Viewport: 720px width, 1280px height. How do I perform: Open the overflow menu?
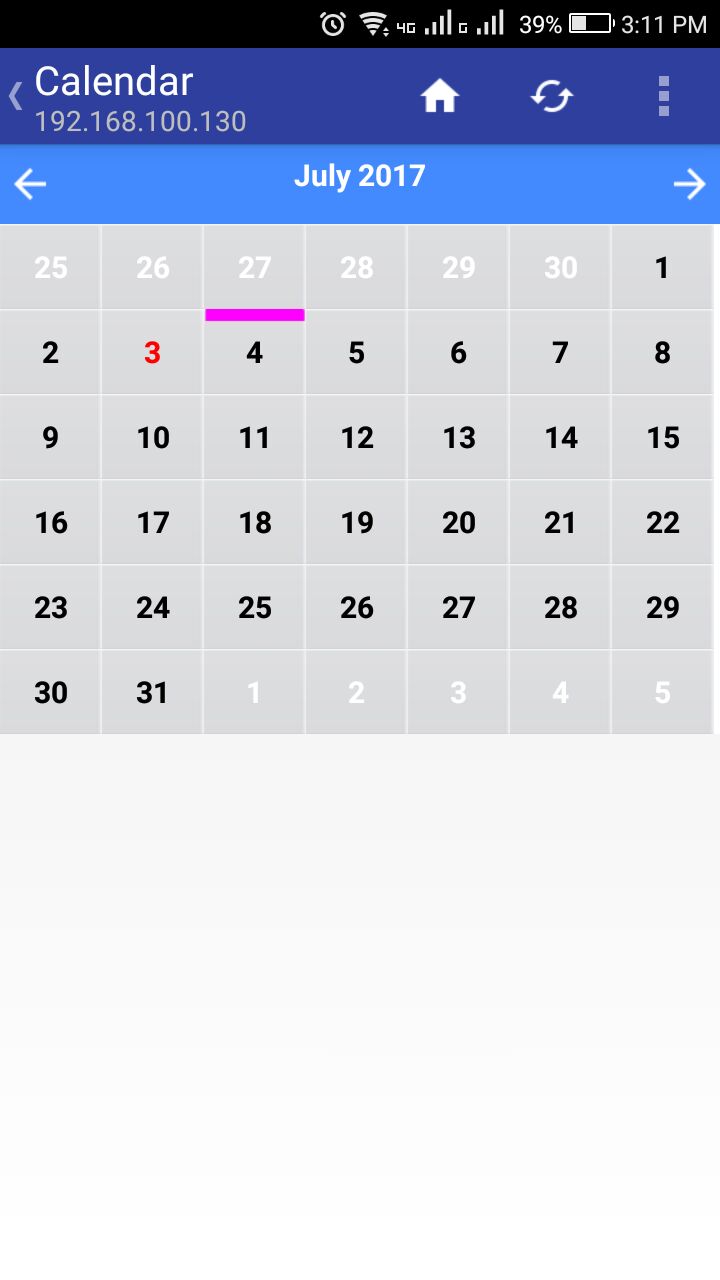pyautogui.click(x=663, y=97)
